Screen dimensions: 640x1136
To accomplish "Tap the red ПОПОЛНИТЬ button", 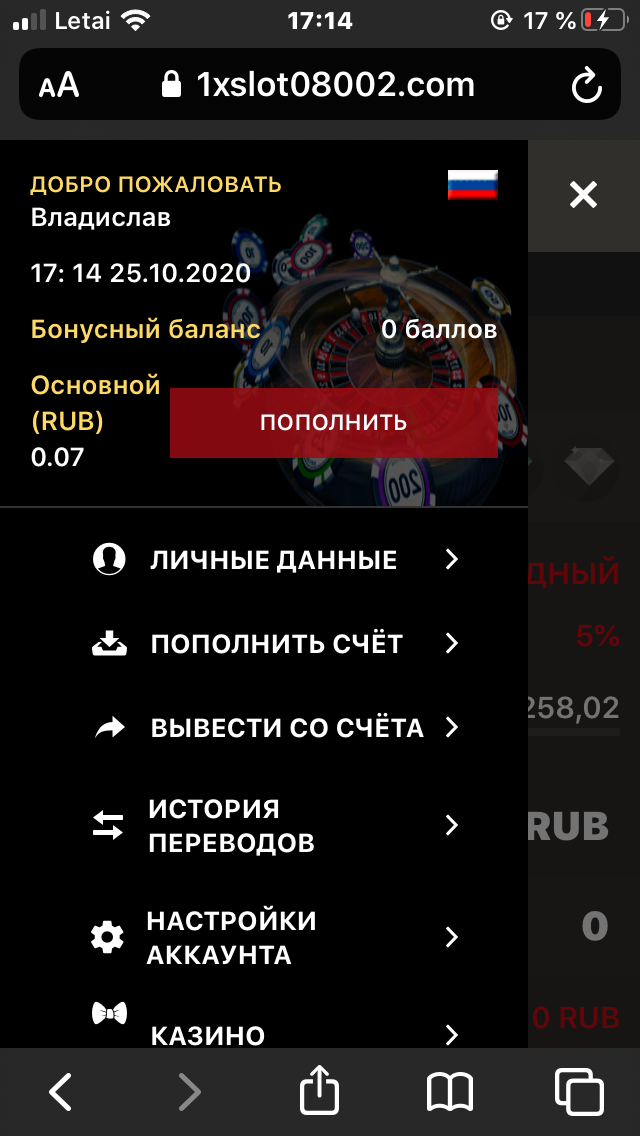I will pos(333,422).
